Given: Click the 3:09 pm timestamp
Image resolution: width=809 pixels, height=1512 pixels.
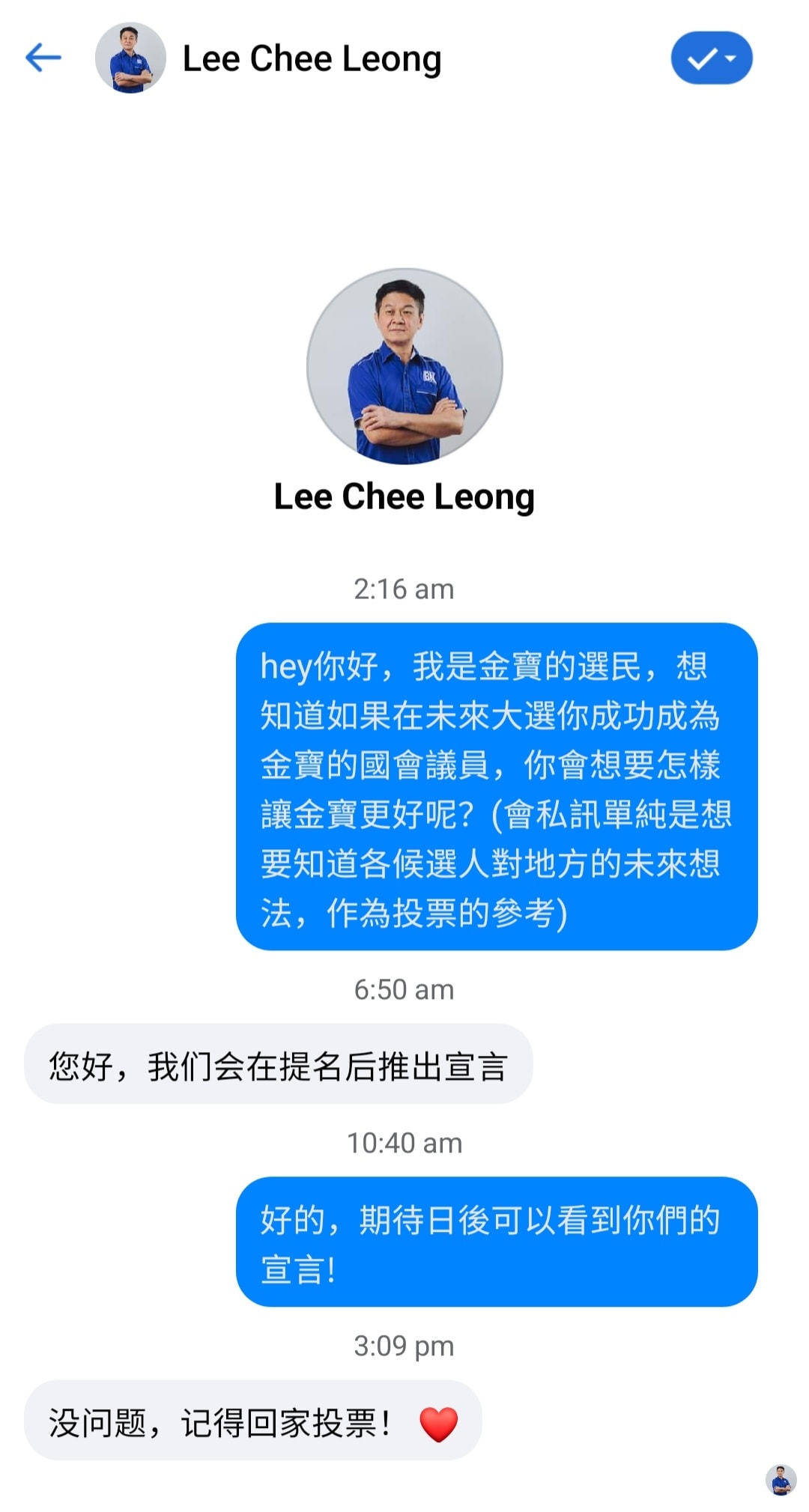Looking at the screenshot, I should 404,1346.
